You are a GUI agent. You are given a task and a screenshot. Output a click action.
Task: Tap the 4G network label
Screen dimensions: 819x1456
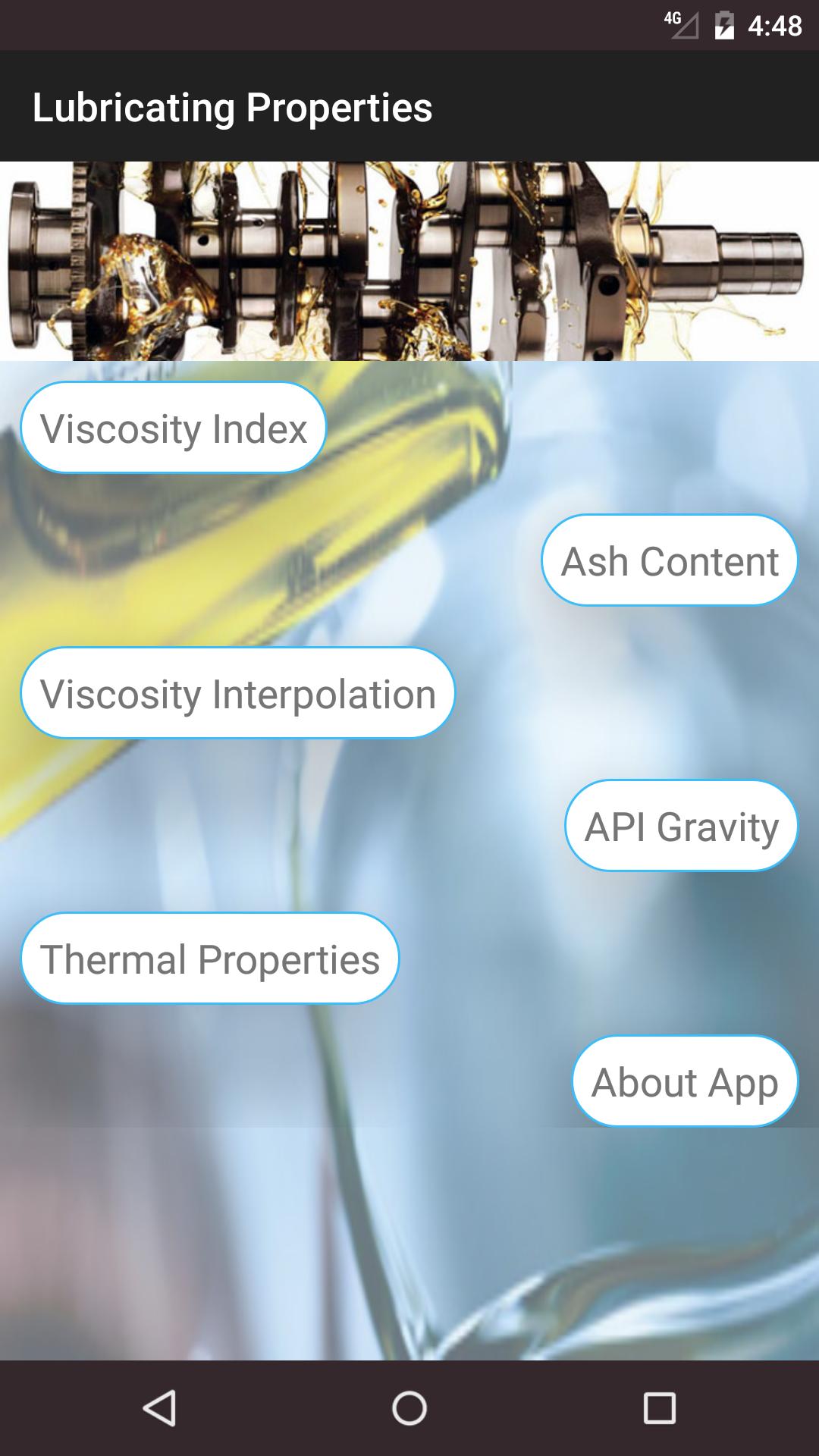pyautogui.click(x=670, y=17)
